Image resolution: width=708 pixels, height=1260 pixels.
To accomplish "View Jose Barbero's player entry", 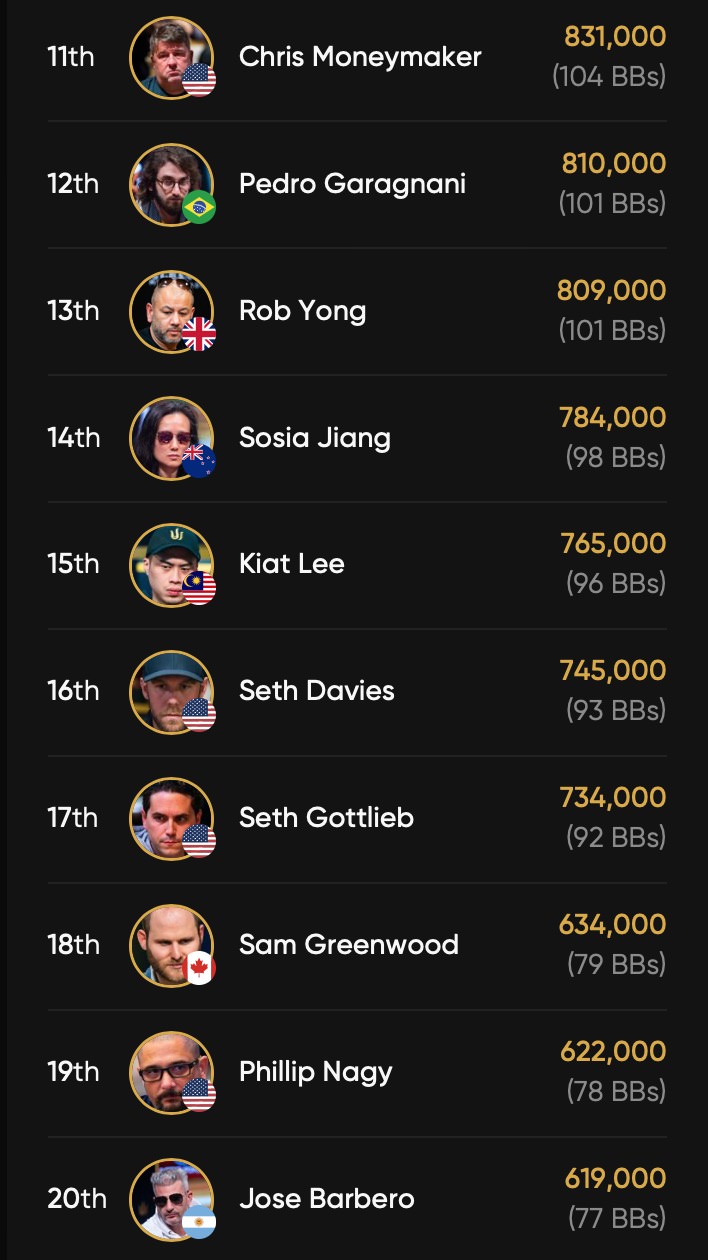I will pos(326,1198).
